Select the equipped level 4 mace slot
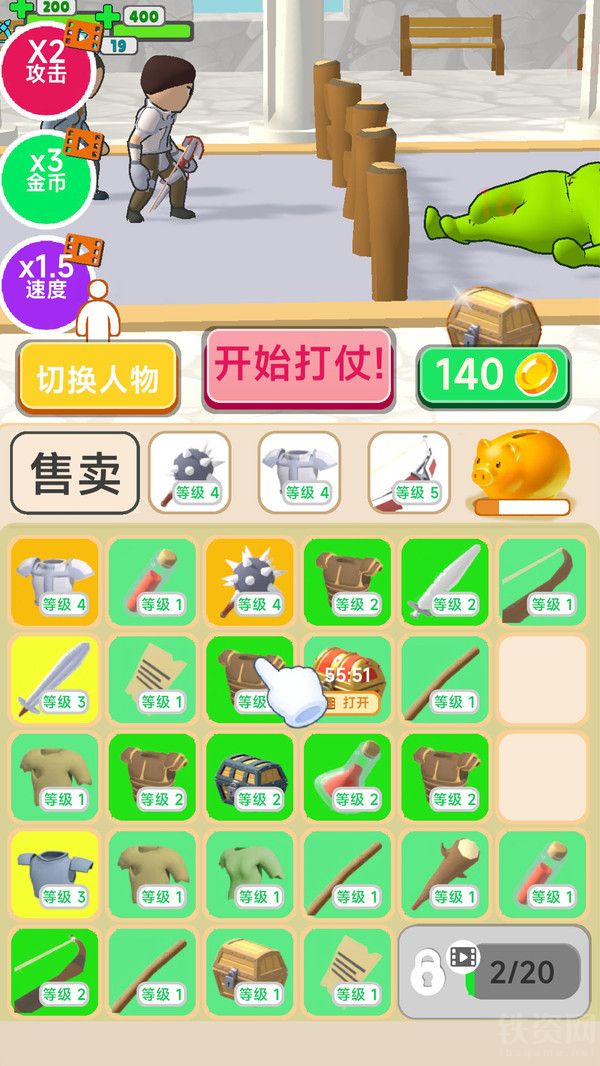 (x=190, y=472)
